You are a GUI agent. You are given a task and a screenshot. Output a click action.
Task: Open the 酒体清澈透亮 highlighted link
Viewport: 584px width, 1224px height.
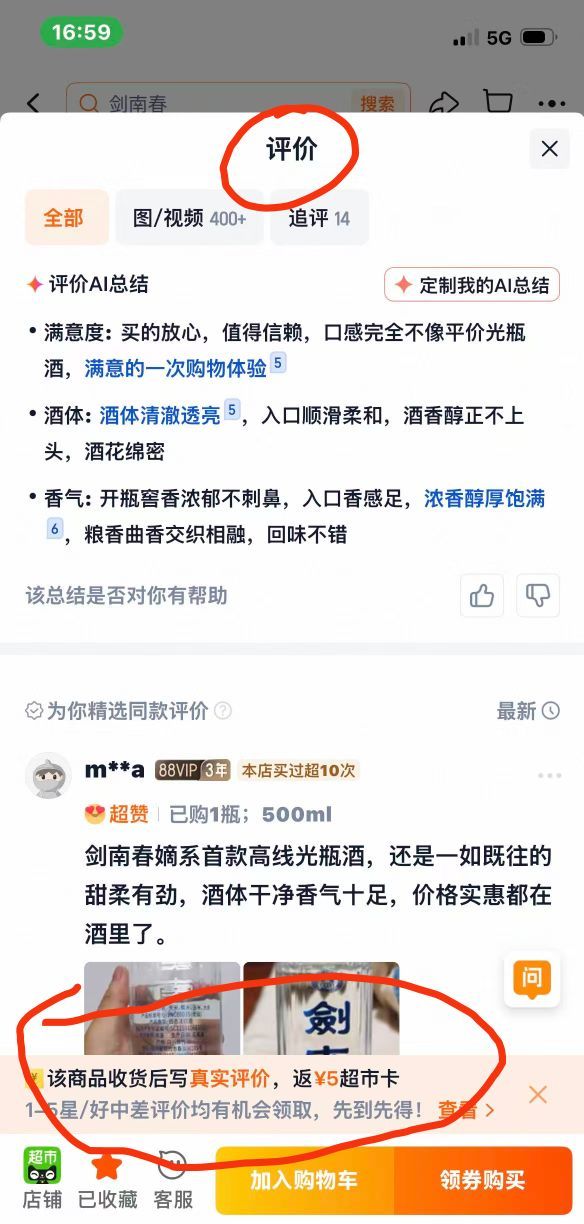point(160,415)
